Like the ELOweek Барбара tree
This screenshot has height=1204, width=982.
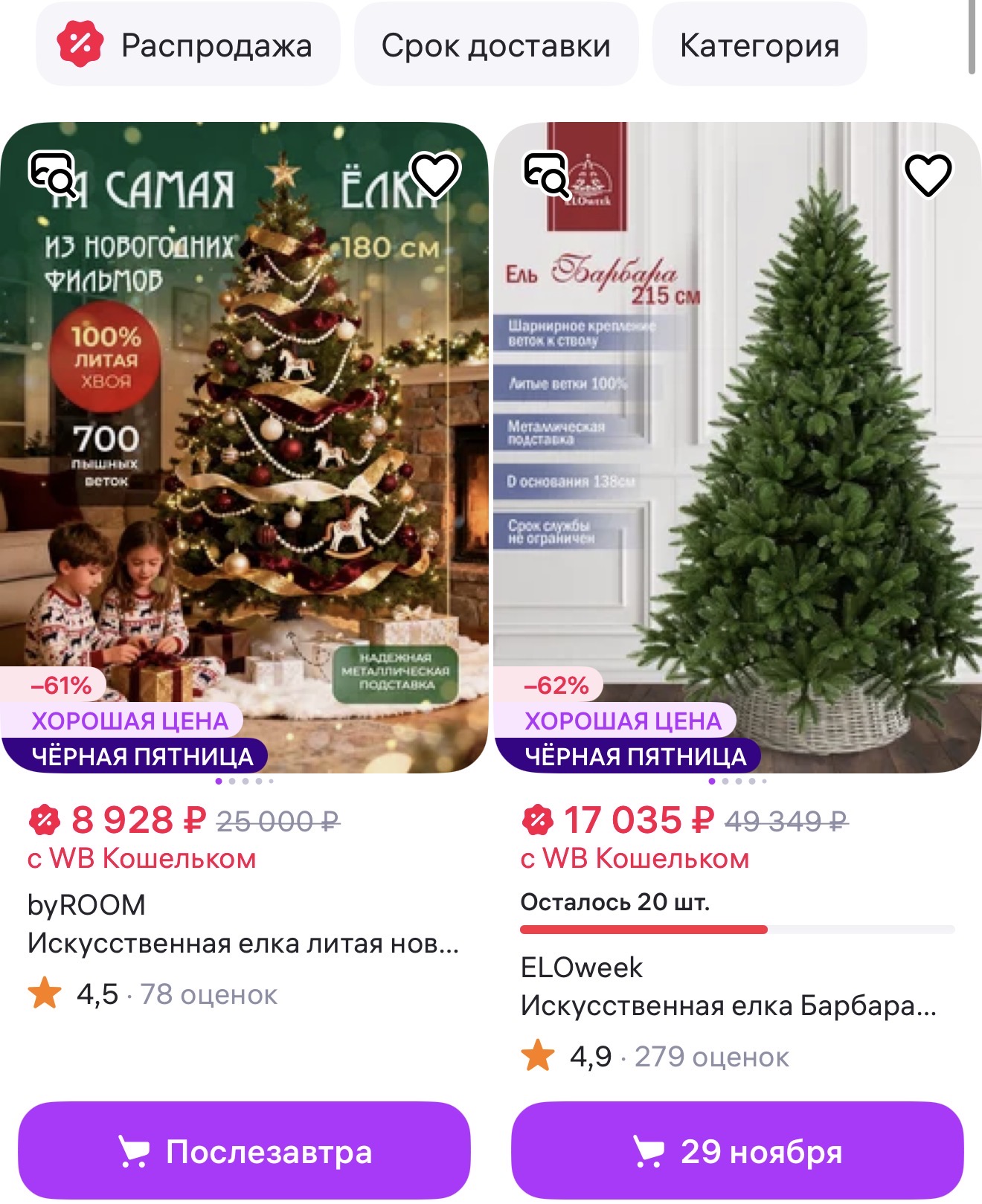(x=928, y=175)
